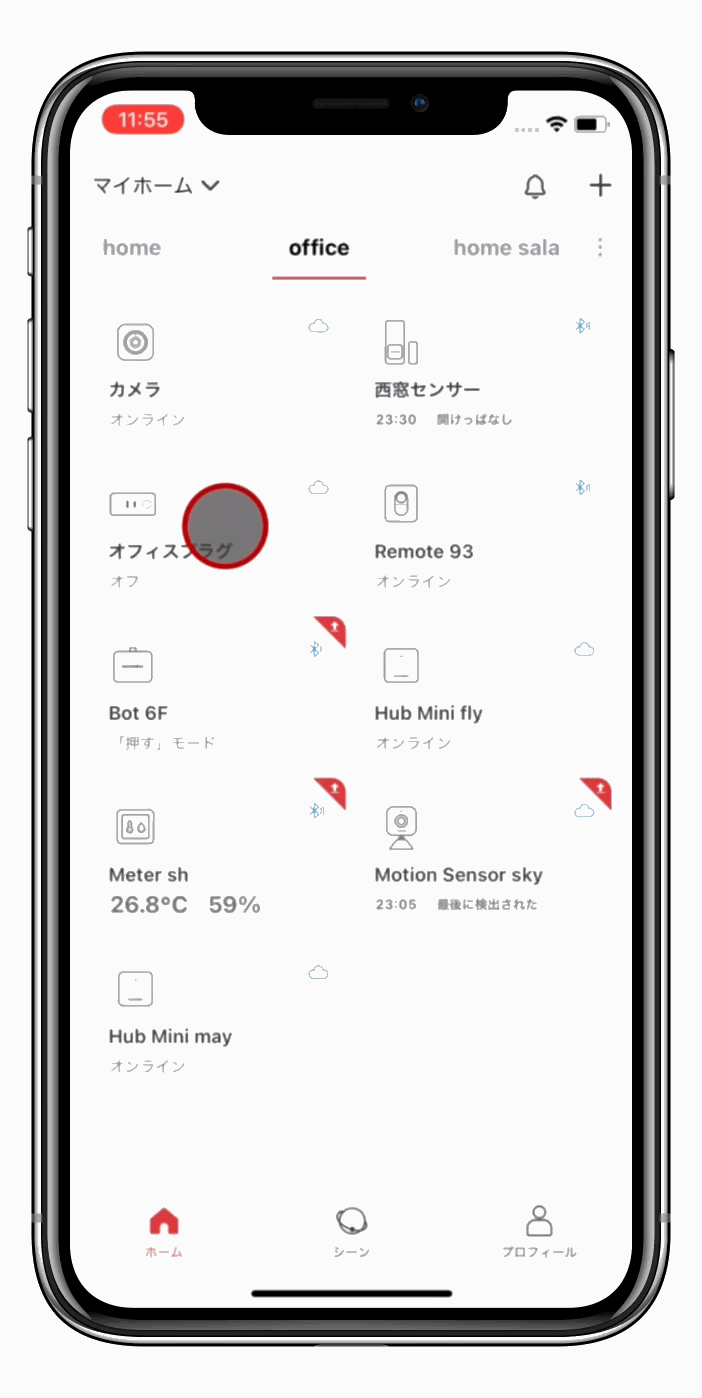The height and width of the screenshot is (1398, 702).
Task: Open the room tabs overflow menu
Action: pyautogui.click(x=600, y=248)
